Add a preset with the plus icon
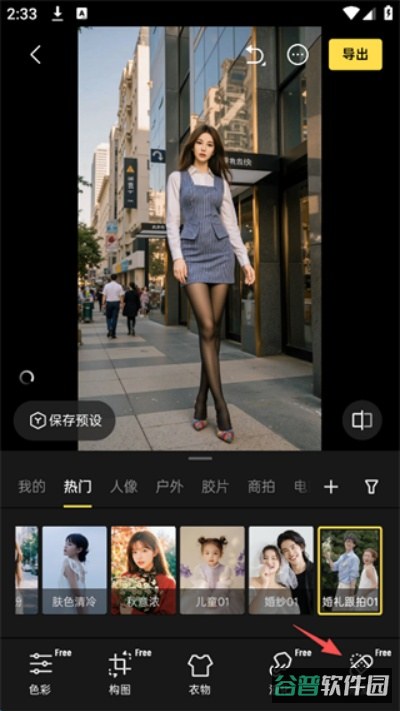400x711 pixels. pos(331,487)
